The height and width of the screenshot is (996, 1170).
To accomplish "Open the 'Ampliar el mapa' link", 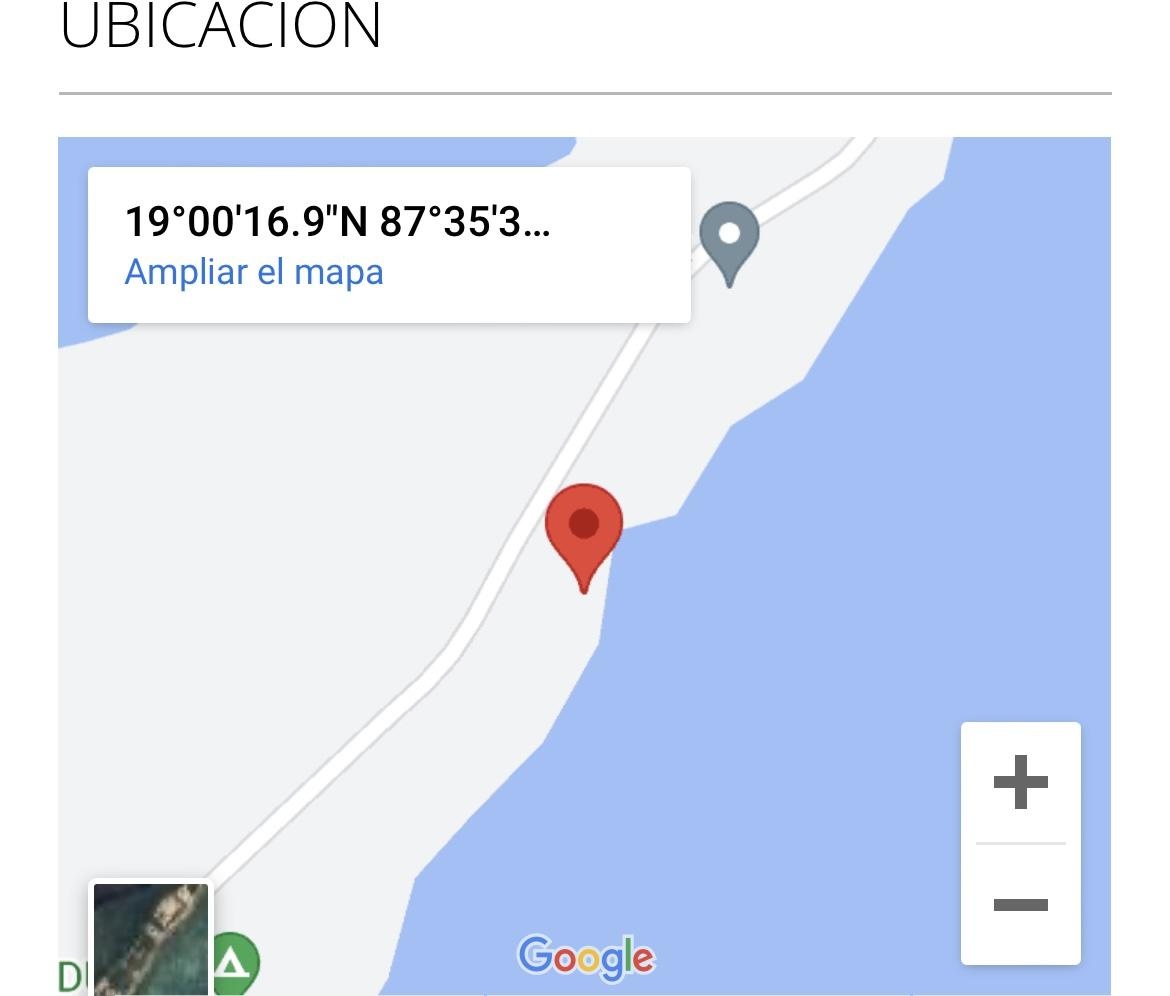I will point(253,272).
